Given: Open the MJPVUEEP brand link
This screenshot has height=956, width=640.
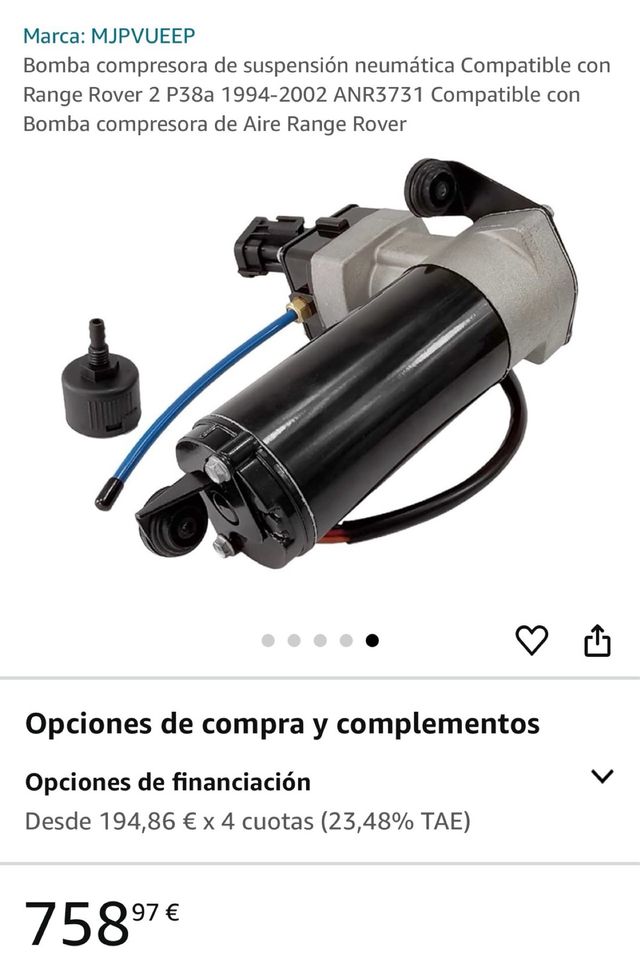Looking at the screenshot, I should [109, 37].
